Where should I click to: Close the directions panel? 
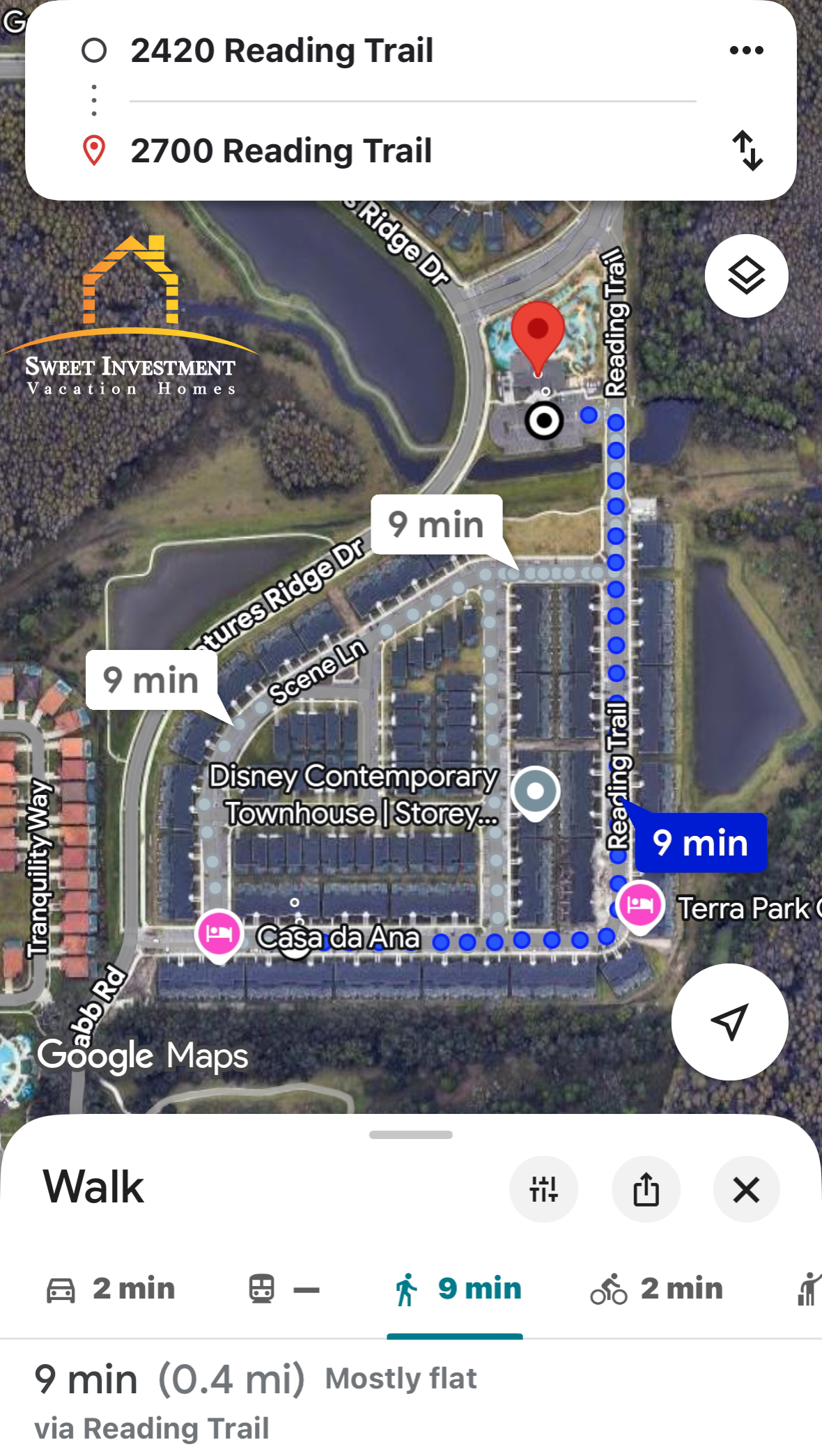click(746, 1189)
